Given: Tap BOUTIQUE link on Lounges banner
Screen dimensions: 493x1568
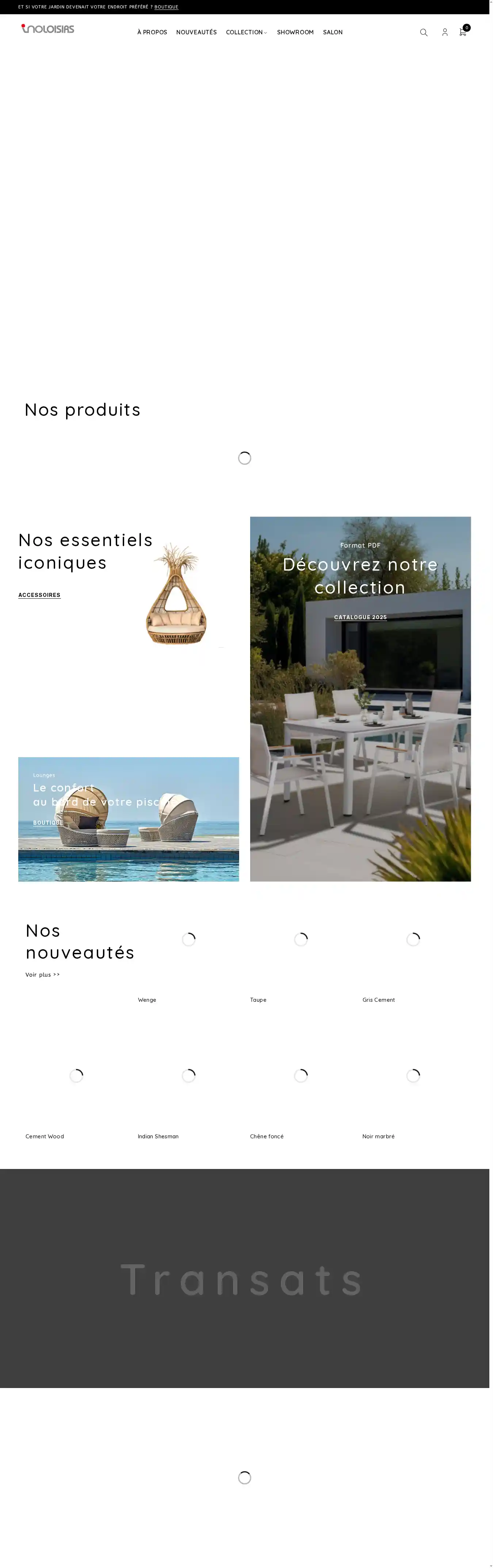Looking at the screenshot, I should pyautogui.click(x=48, y=823).
